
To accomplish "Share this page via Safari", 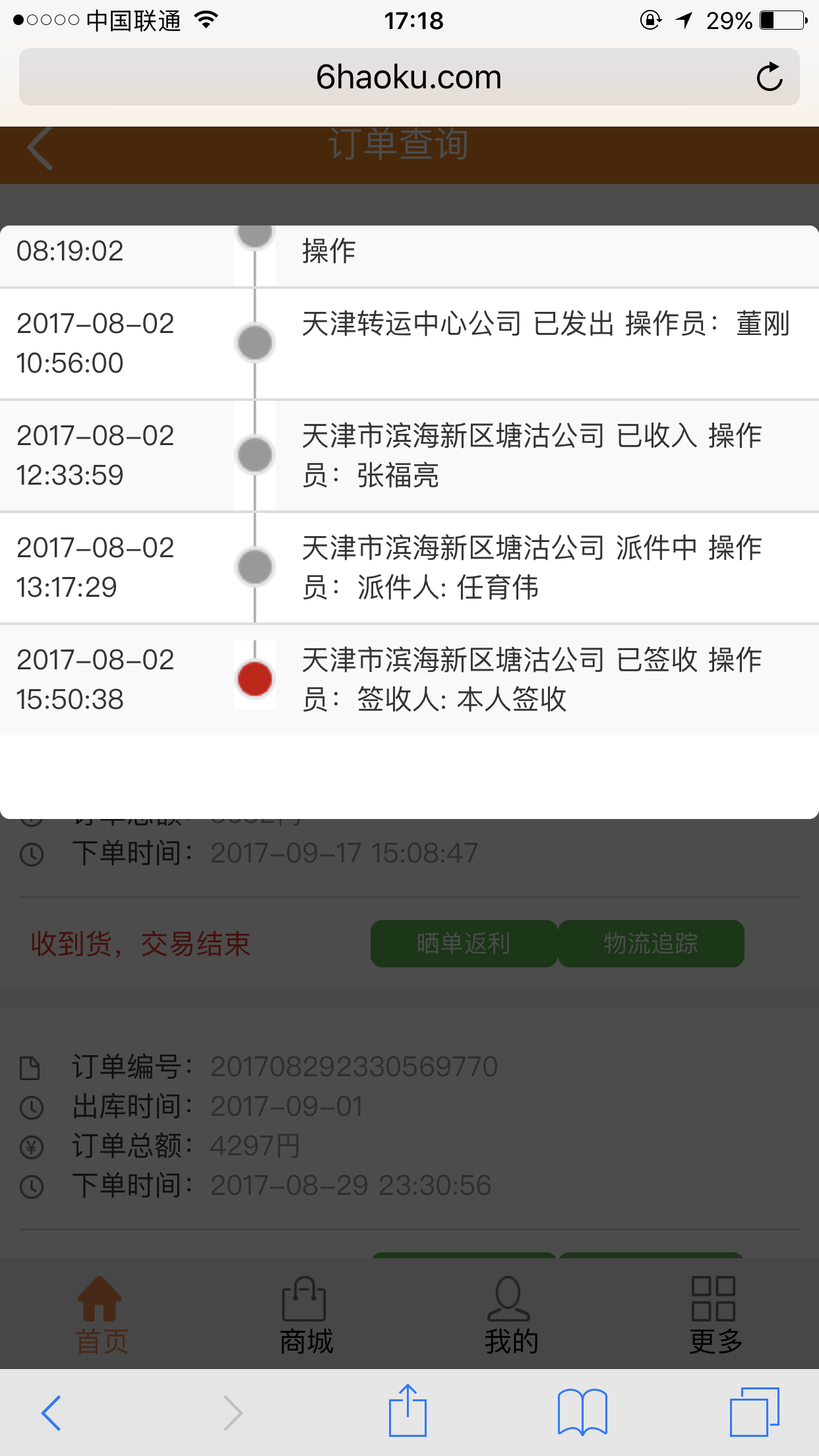I will point(408,1410).
